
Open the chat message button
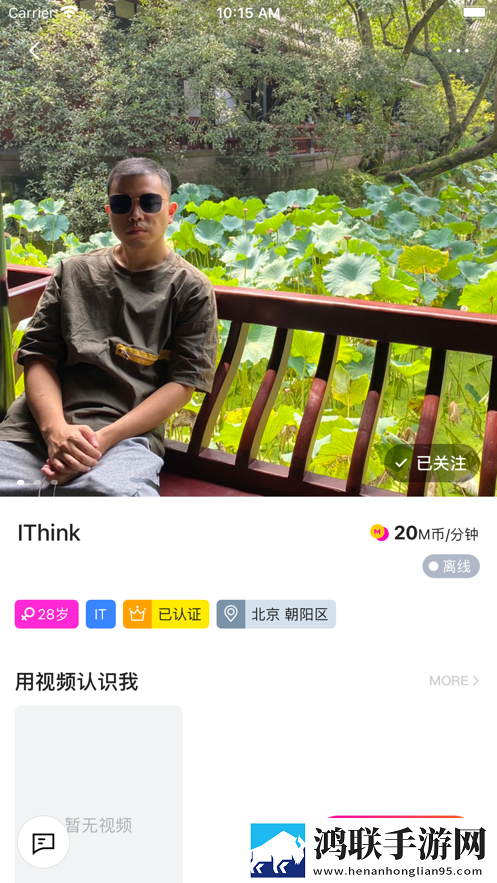coord(43,842)
